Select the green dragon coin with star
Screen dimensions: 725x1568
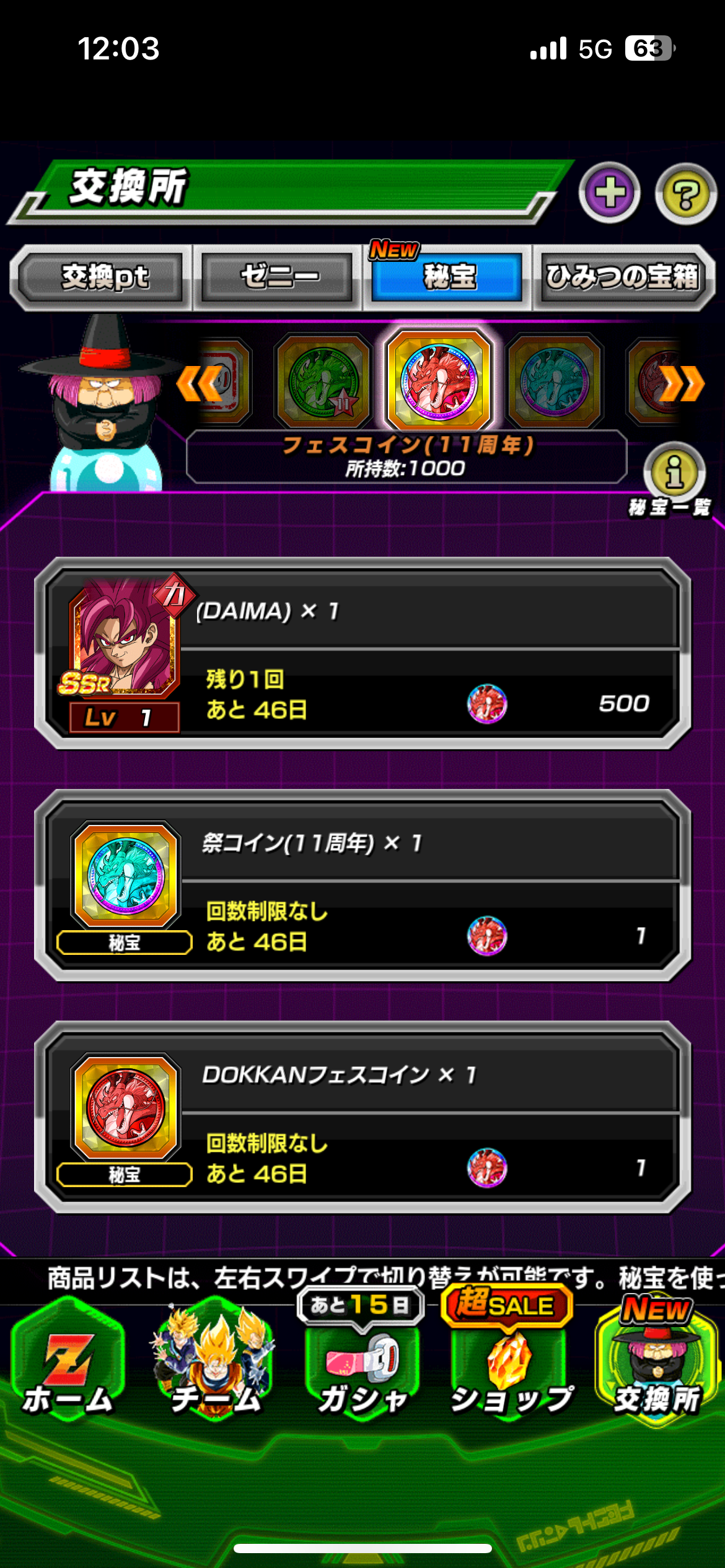pos(323,381)
